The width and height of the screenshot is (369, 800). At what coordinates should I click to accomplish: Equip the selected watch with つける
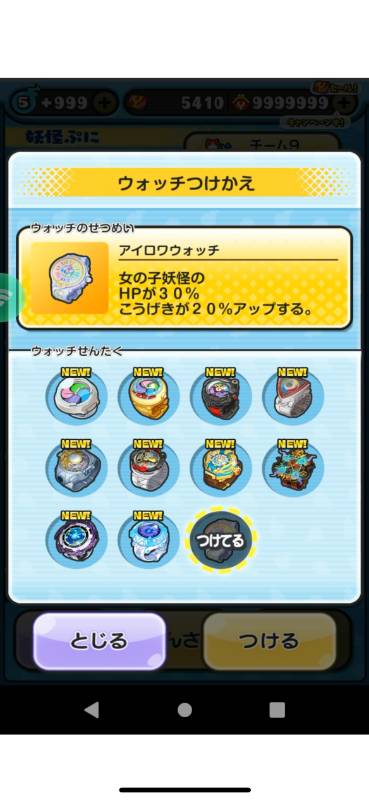pyautogui.click(x=269, y=641)
